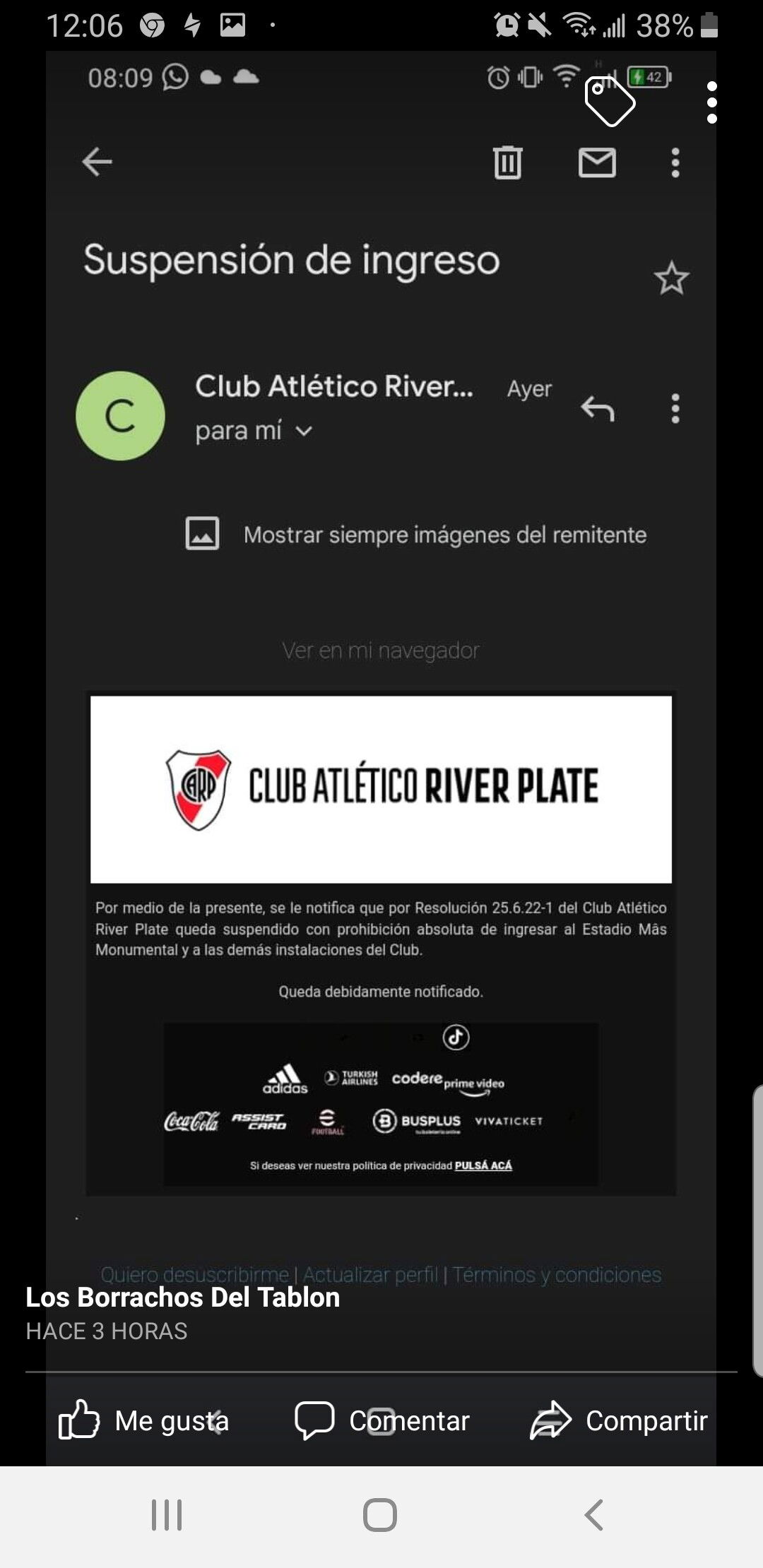763x1568 pixels.
Task: Go back using system navigation bar
Action: (x=594, y=1515)
